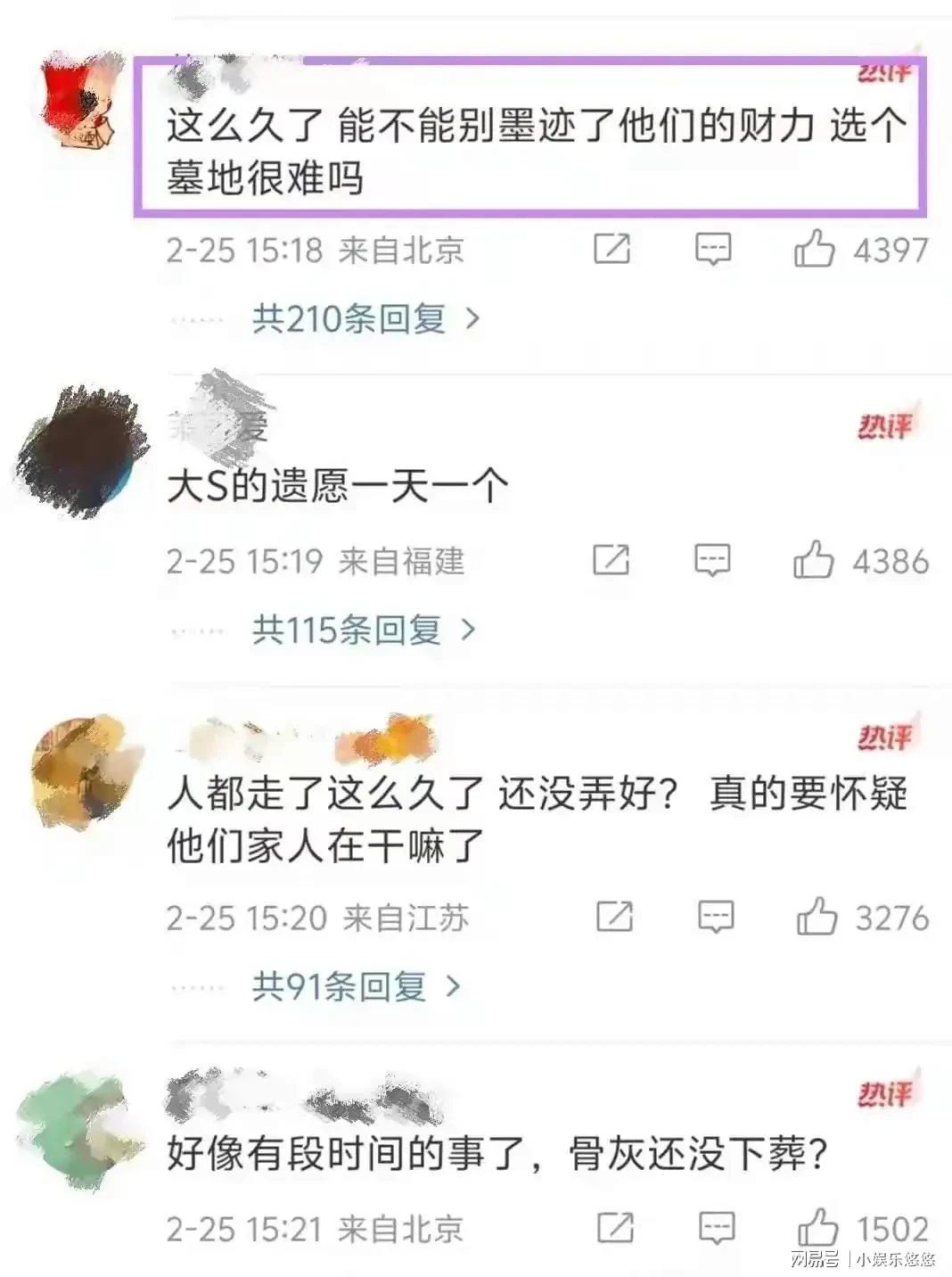Repost the 15:19 comment from 福建
The image size is (952, 1277).
pos(612,561)
